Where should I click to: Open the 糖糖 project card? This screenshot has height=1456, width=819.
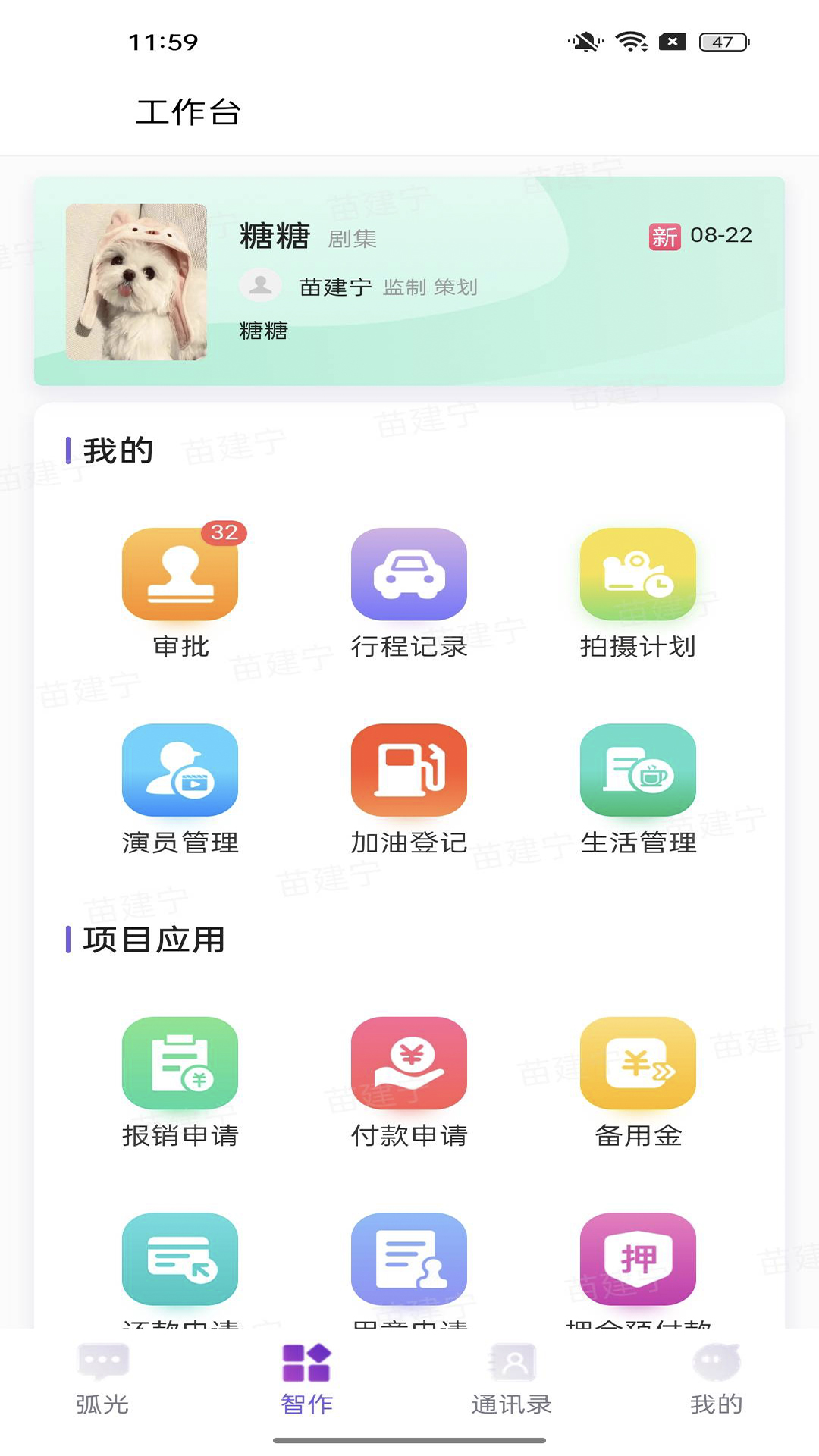pos(409,281)
